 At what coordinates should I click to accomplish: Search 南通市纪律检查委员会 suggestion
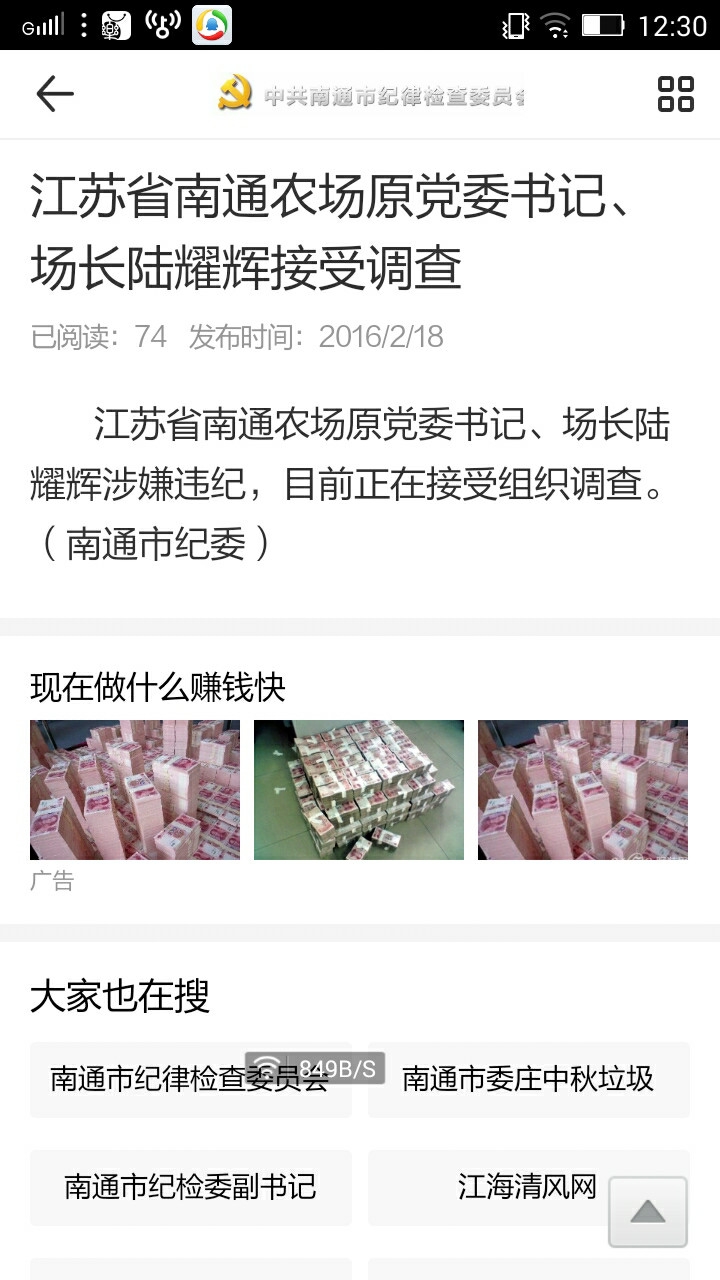pos(190,1080)
